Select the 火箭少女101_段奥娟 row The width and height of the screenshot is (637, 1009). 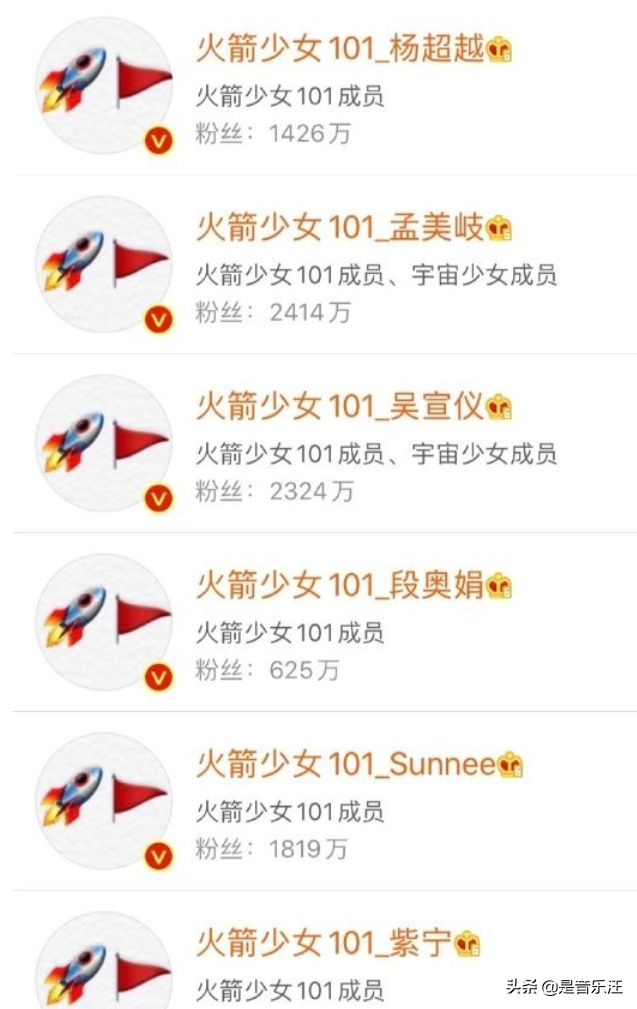(340, 585)
